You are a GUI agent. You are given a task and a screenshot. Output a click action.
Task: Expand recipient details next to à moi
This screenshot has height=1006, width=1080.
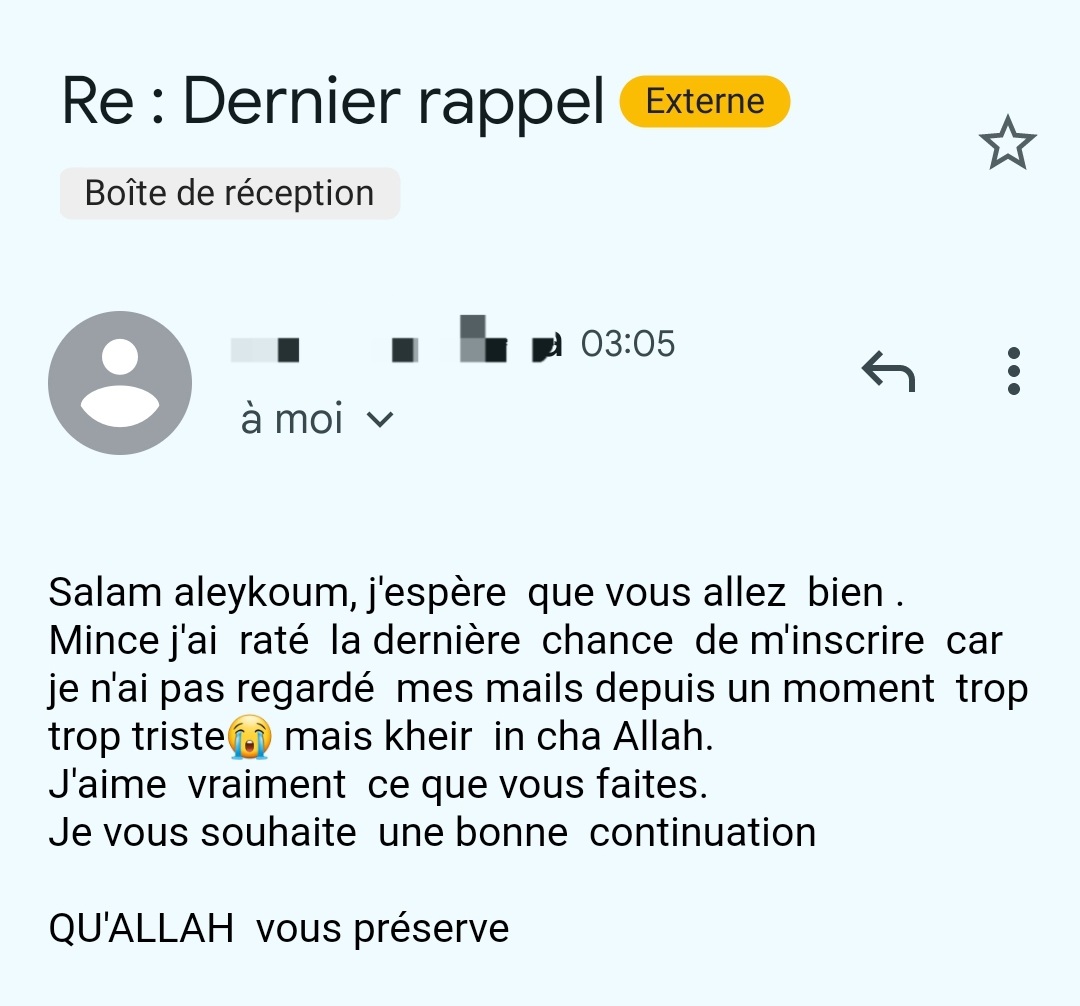(x=381, y=420)
